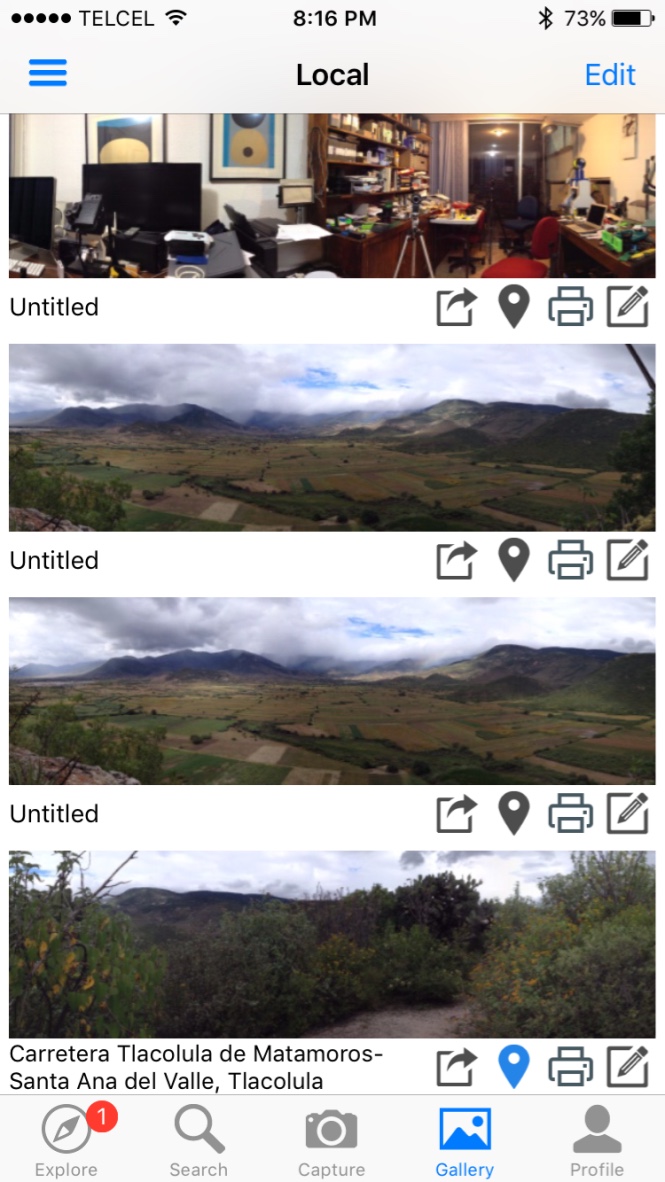Open the Capture camera tab

coord(331,1142)
